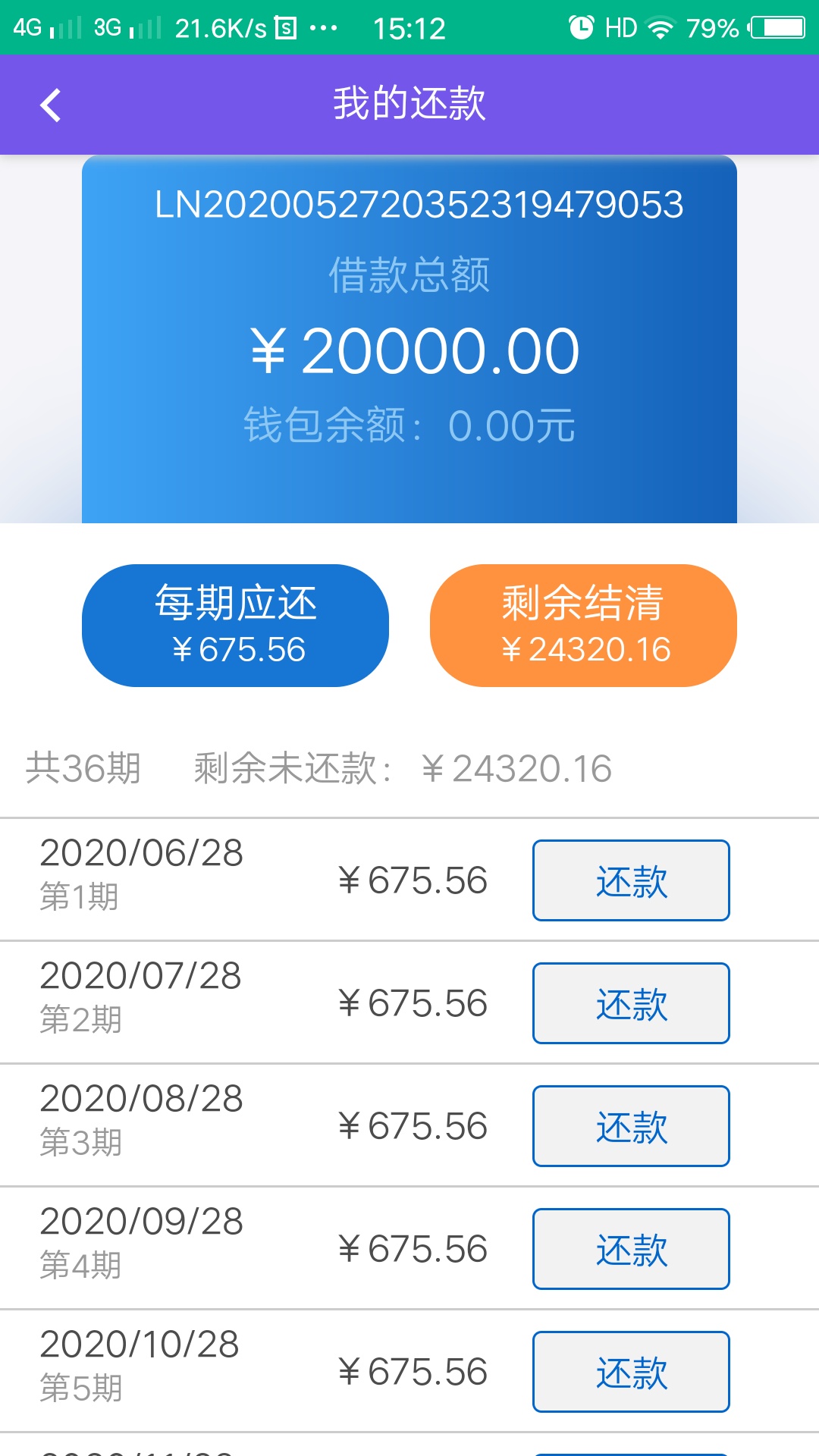Select 剩余结清 ¥24320.16 to settle the remainder
This screenshot has height=1456, width=819.
coord(583,626)
